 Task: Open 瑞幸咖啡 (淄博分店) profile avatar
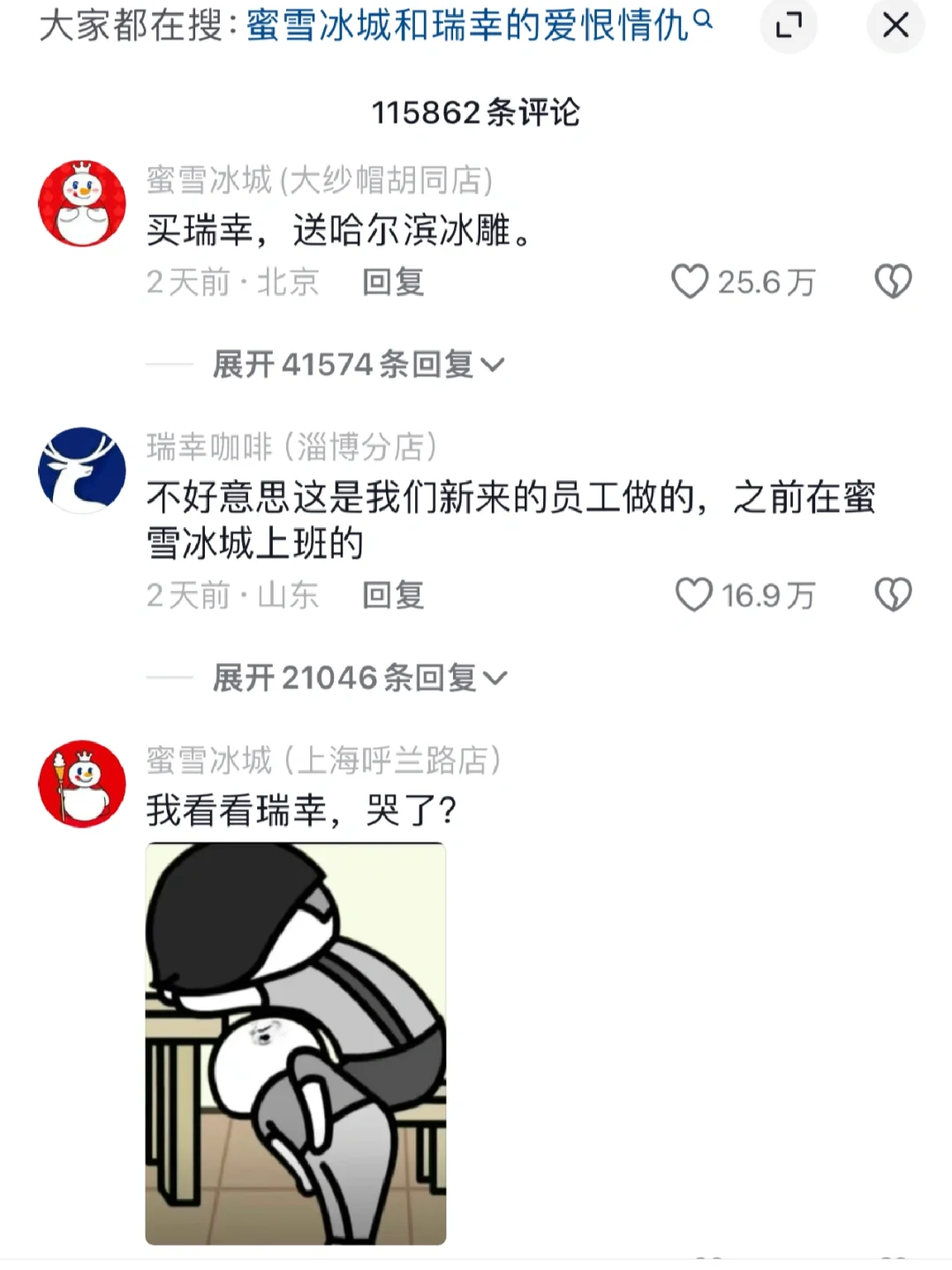[x=82, y=470]
